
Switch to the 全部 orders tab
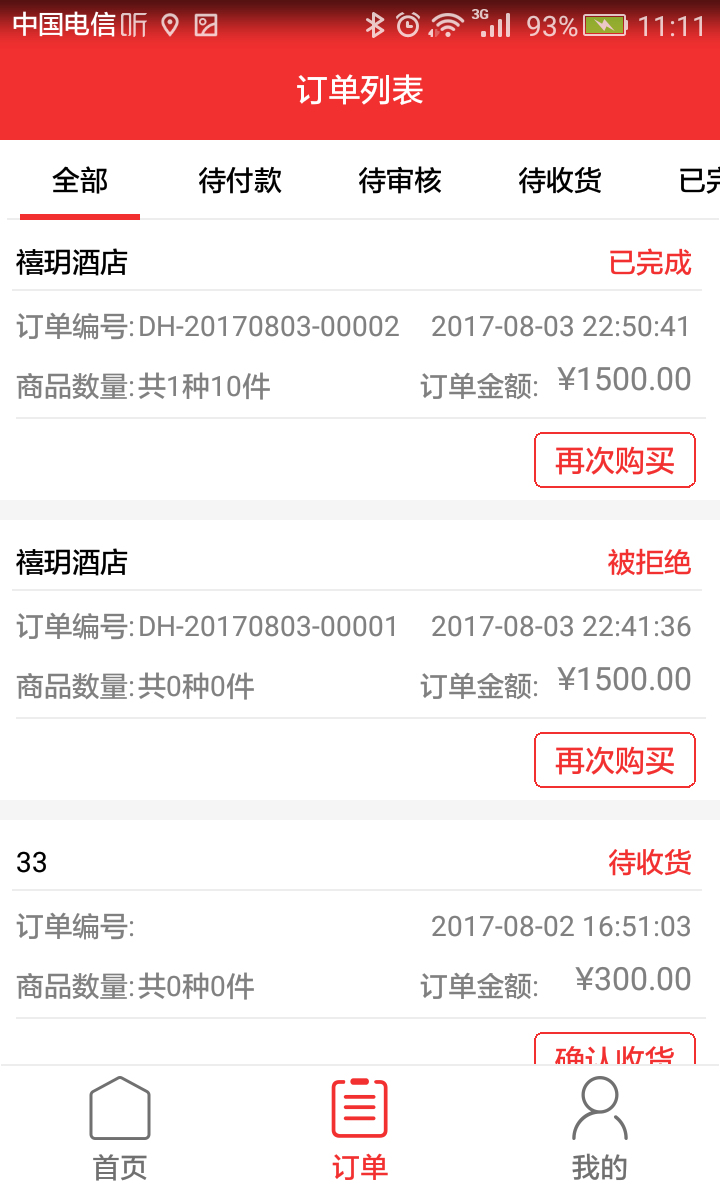coord(80,181)
